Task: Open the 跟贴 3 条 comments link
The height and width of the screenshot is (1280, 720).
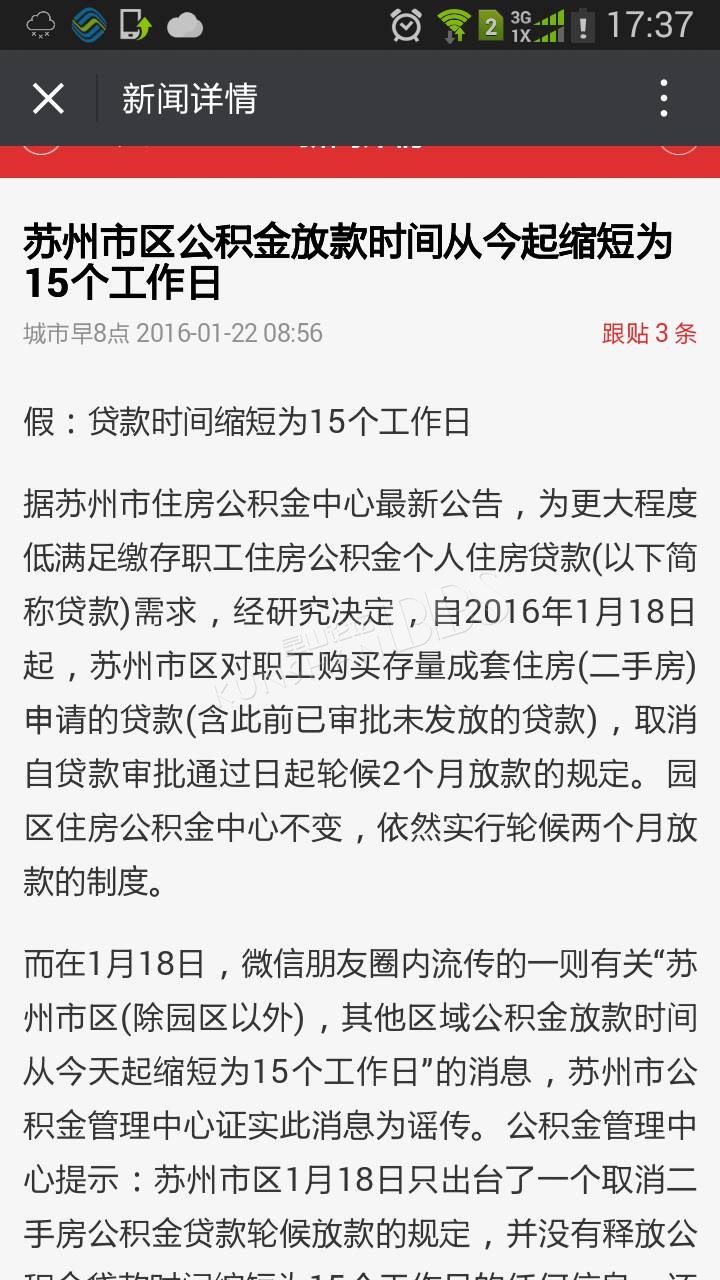Action: (649, 333)
